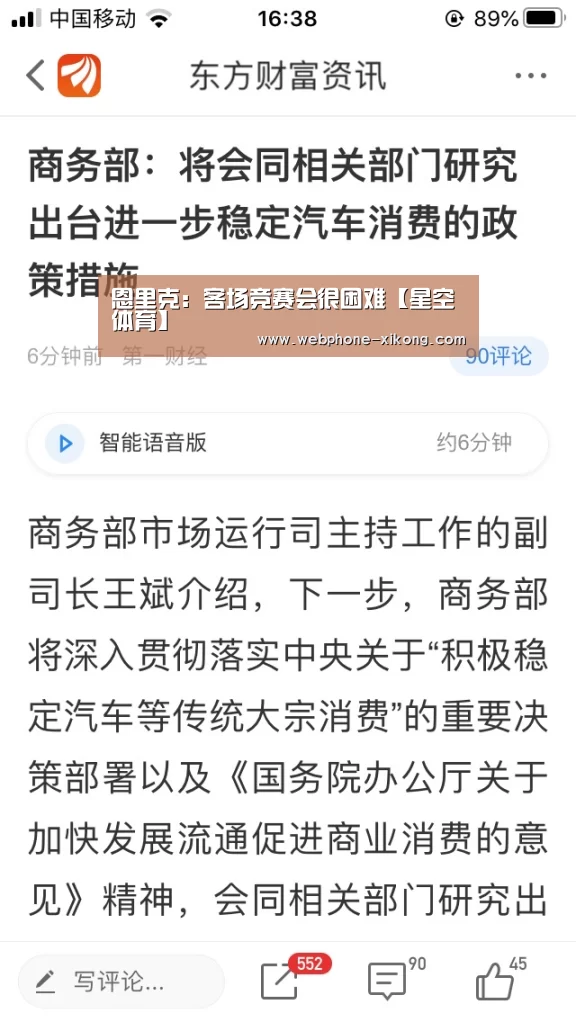Like the article with thumbs-up icon
This screenshot has width=576, height=1022.
(x=495, y=981)
